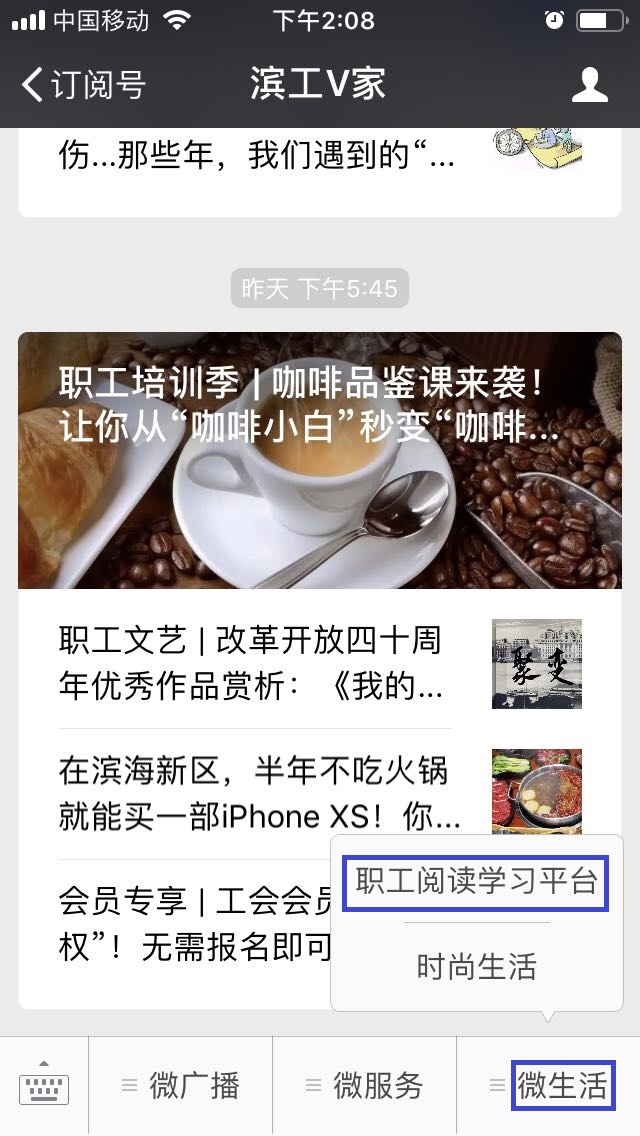Collapse the 微生活 menu

(x=549, y=1086)
